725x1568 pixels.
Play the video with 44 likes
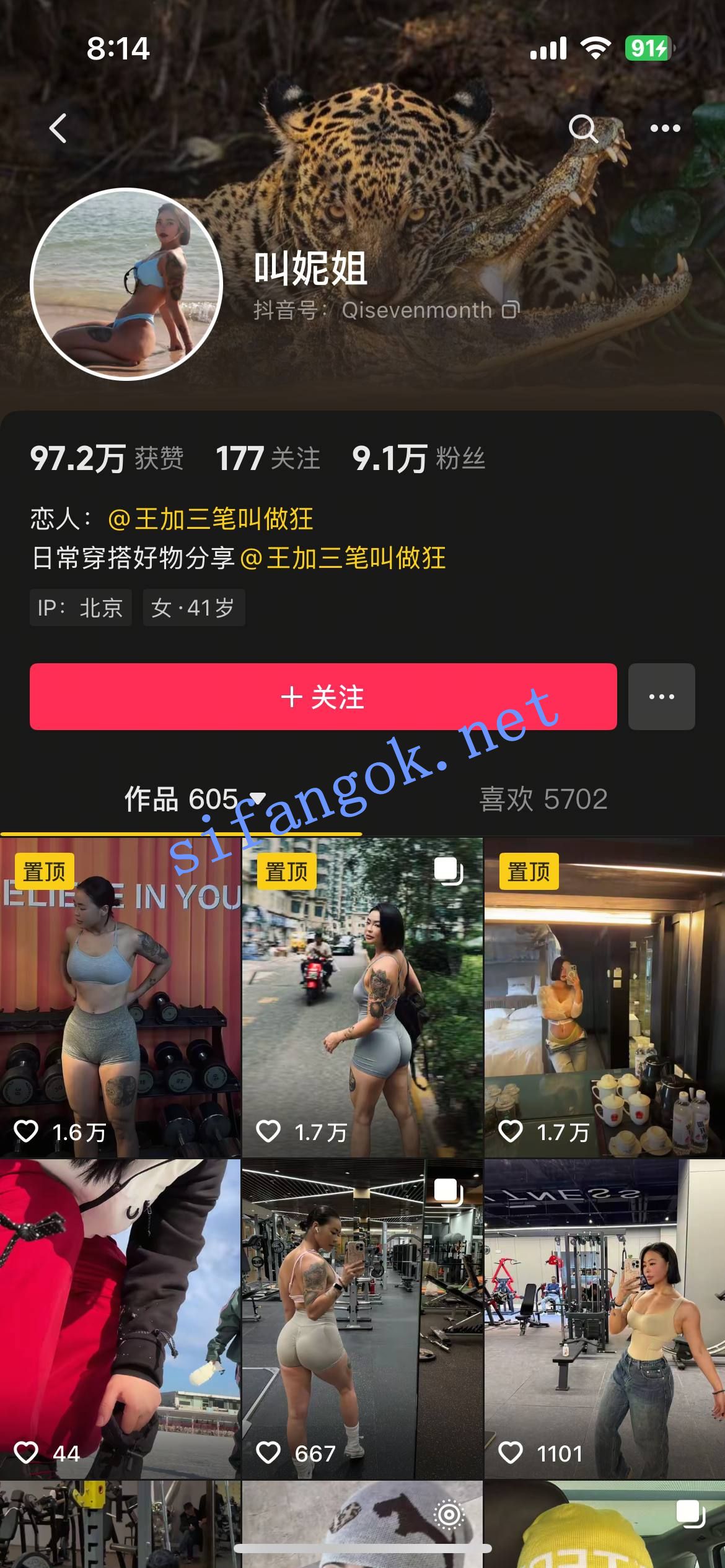(120, 1319)
